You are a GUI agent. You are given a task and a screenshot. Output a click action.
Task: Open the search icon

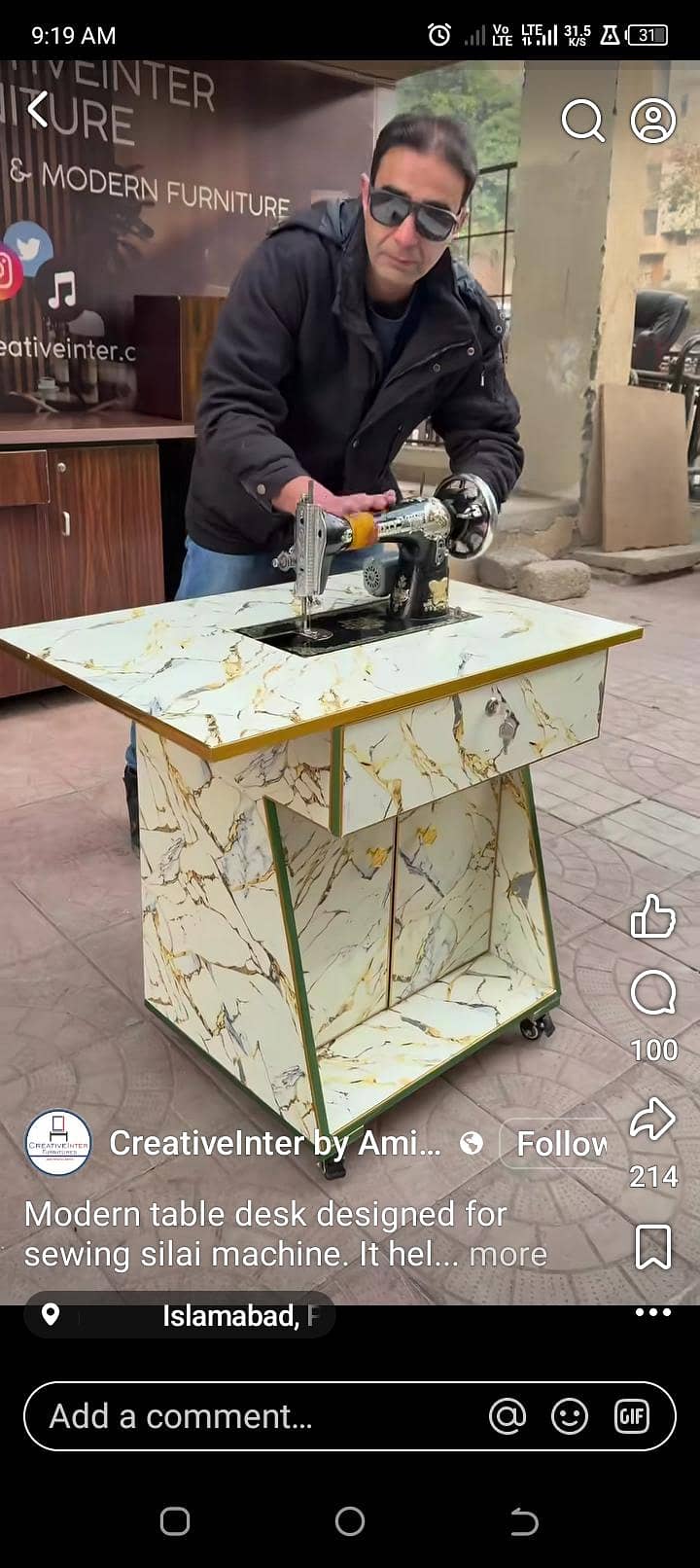pos(582,121)
